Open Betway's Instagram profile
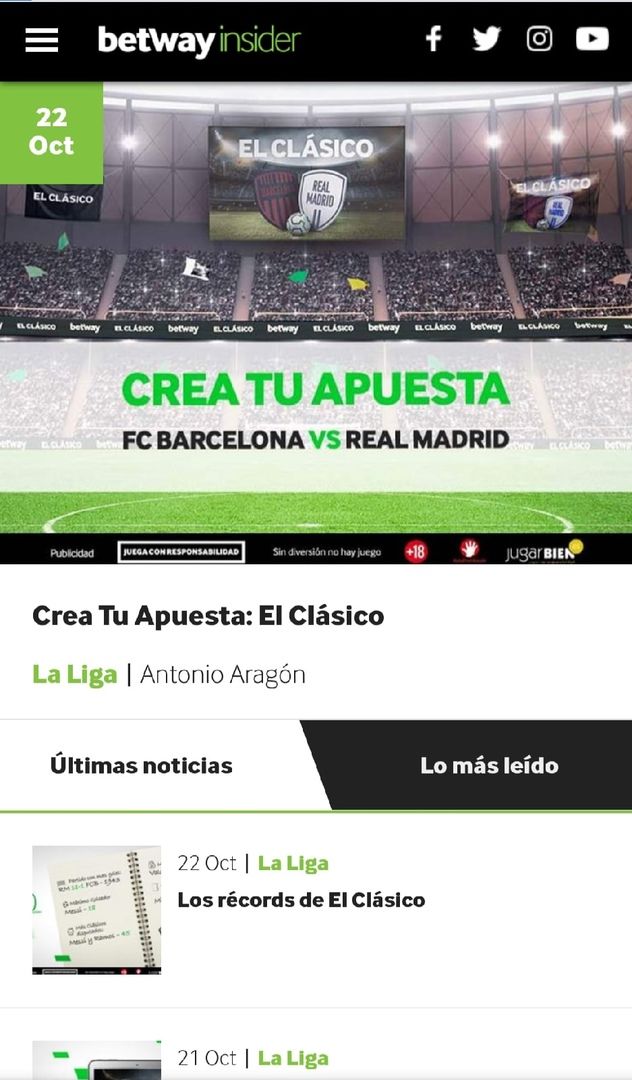 [539, 39]
